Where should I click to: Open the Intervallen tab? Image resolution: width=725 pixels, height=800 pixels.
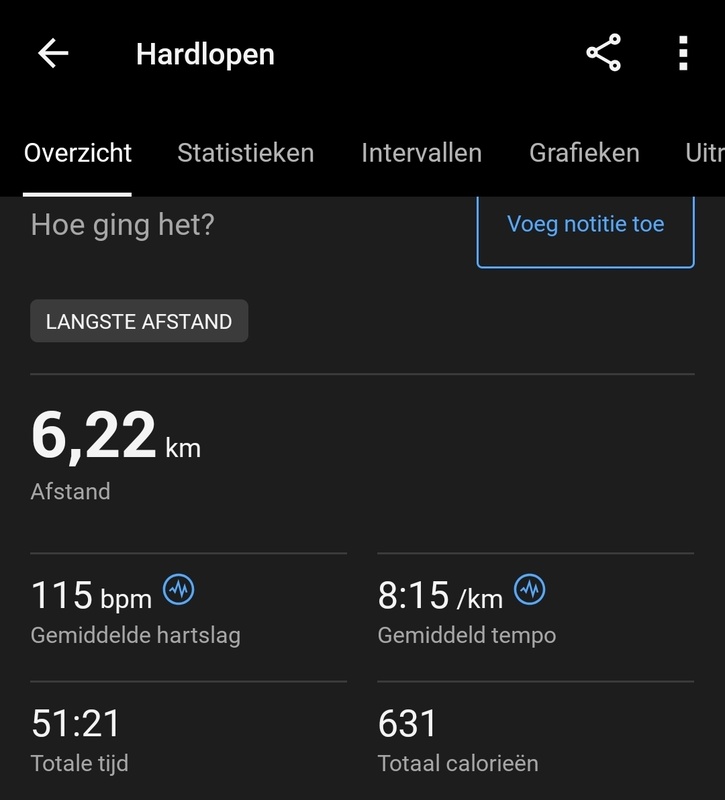tap(420, 152)
